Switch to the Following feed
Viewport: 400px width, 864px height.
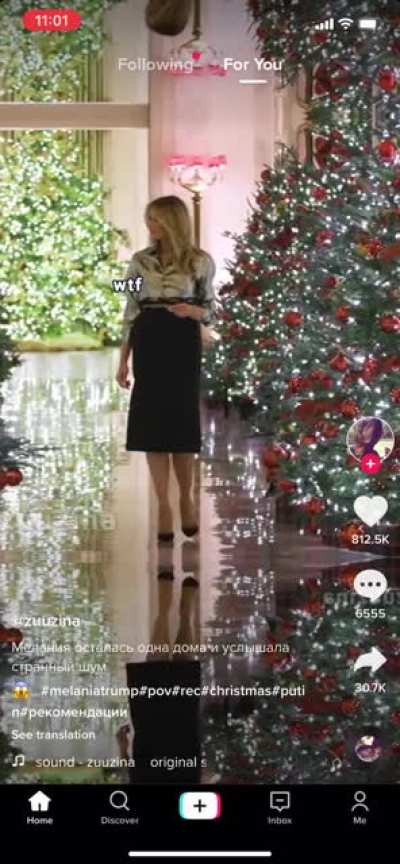pyautogui.click(x=155, y=65)
